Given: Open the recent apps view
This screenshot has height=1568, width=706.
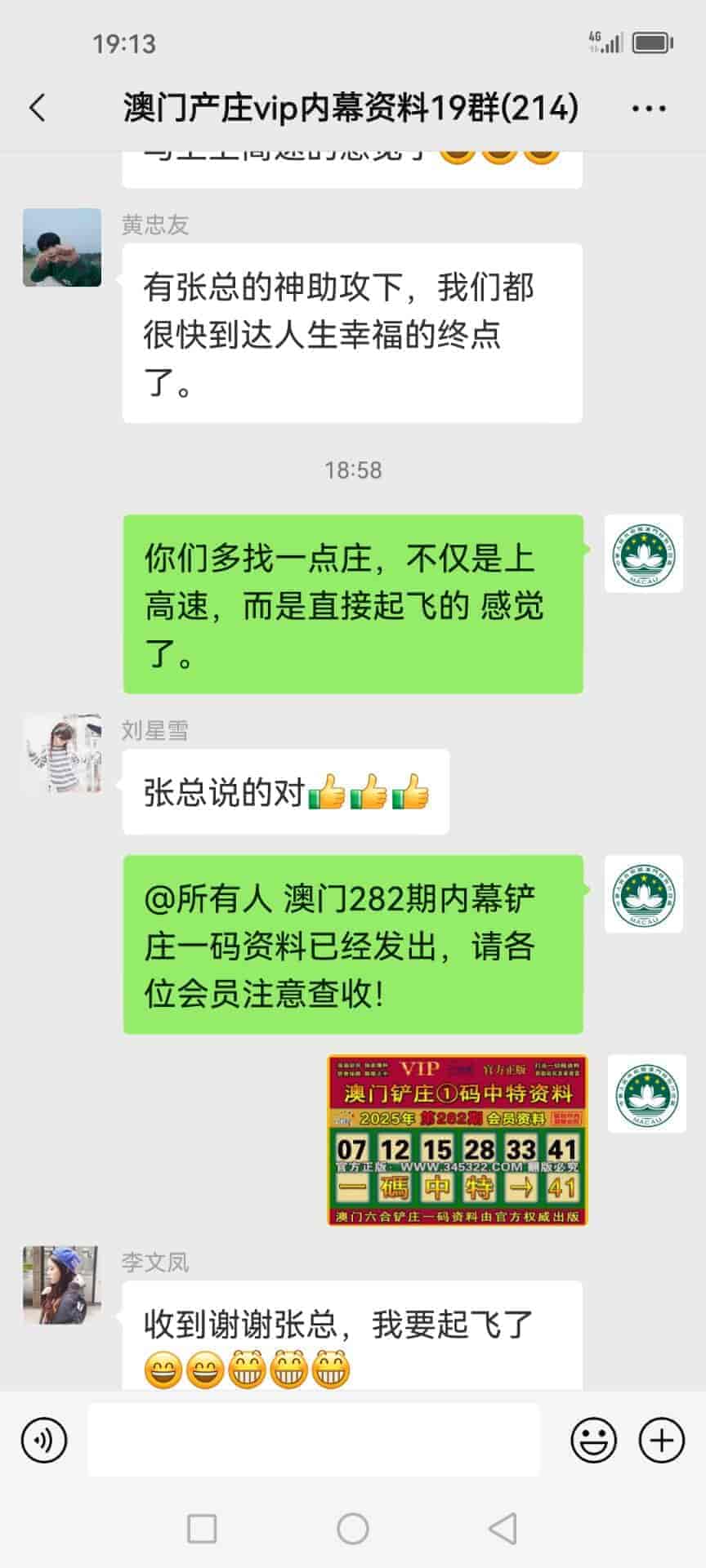Looking at the screenshot, I should pos(202,1529).
